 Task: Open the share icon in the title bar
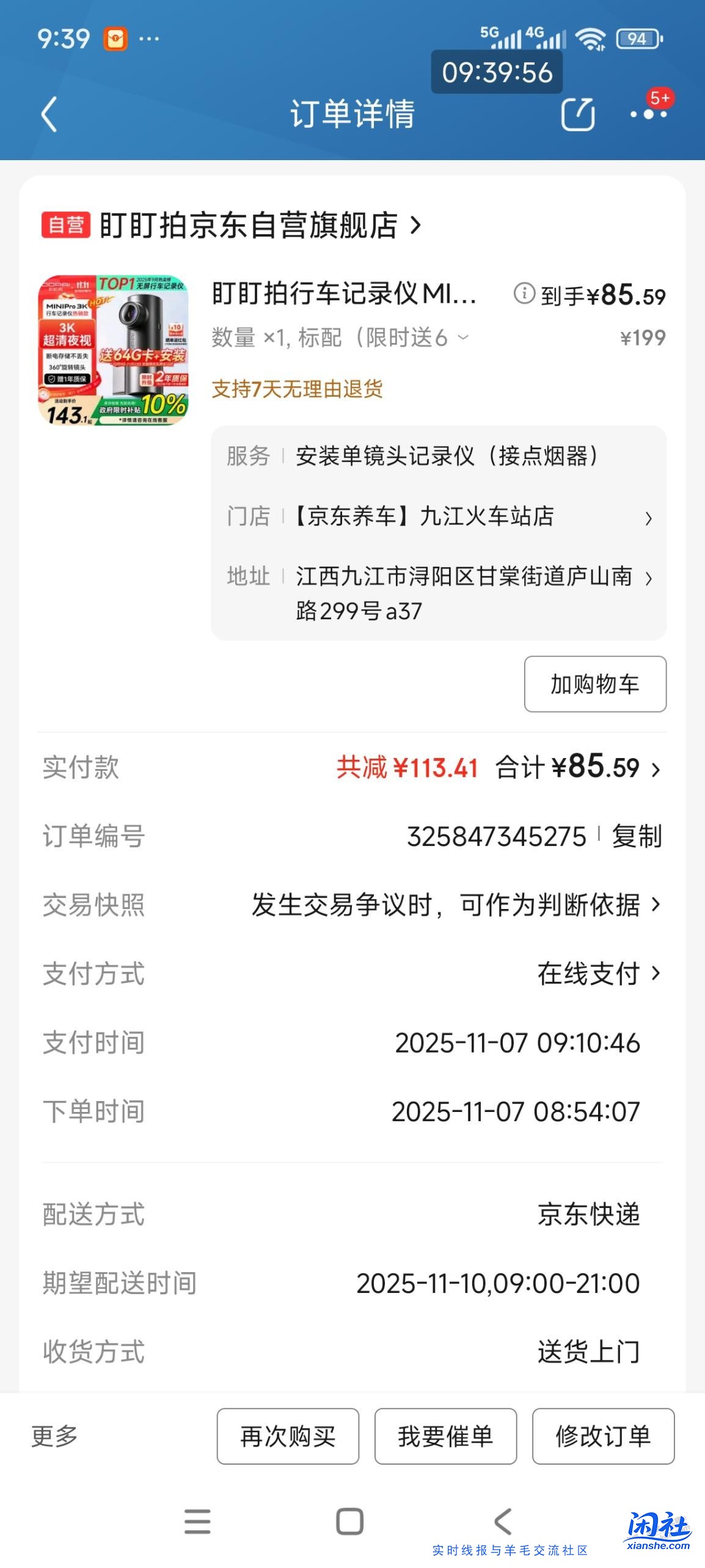point(578,115)
